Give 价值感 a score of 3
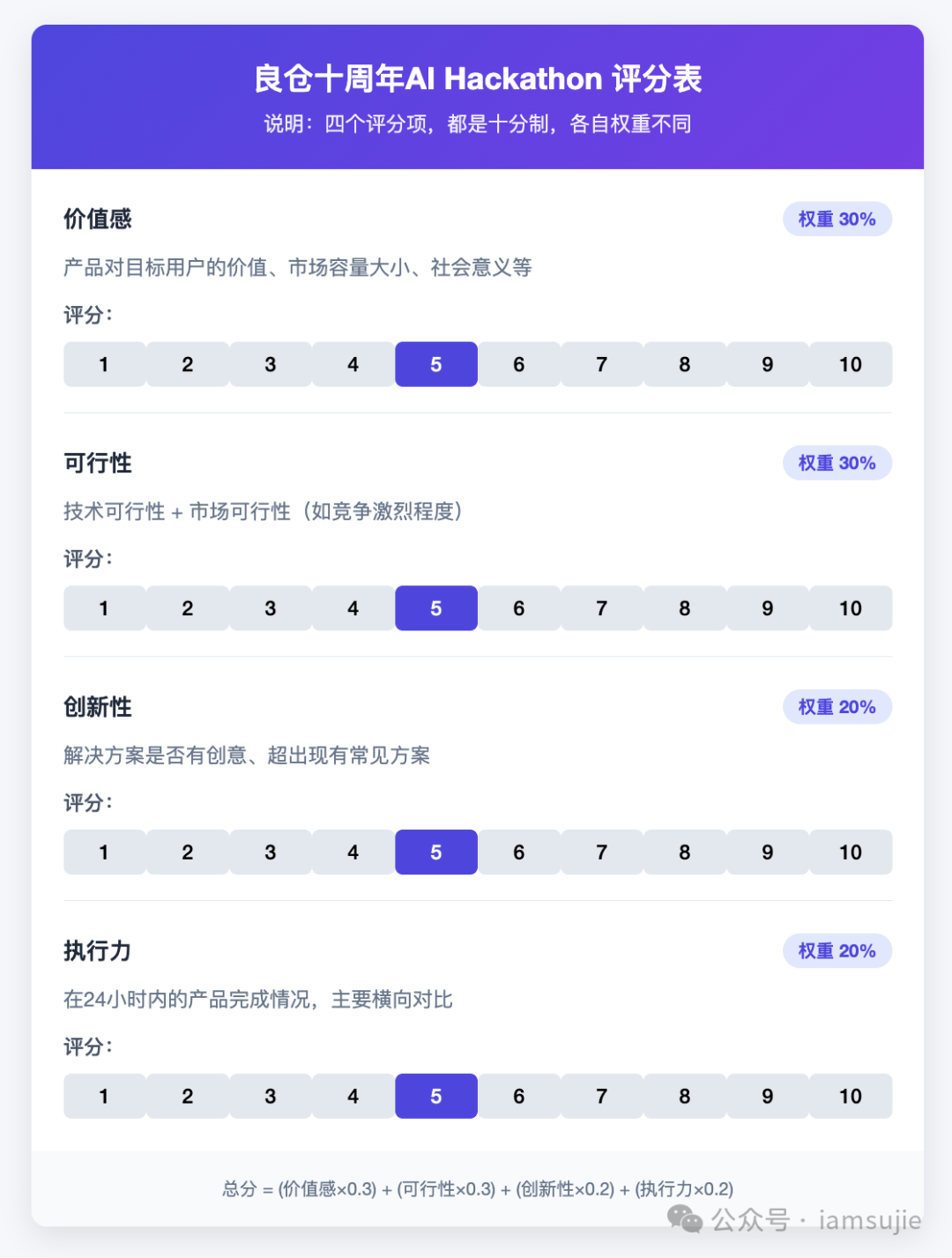The height and width of the screenshot is (1258, 952). (x=271, y=364)
